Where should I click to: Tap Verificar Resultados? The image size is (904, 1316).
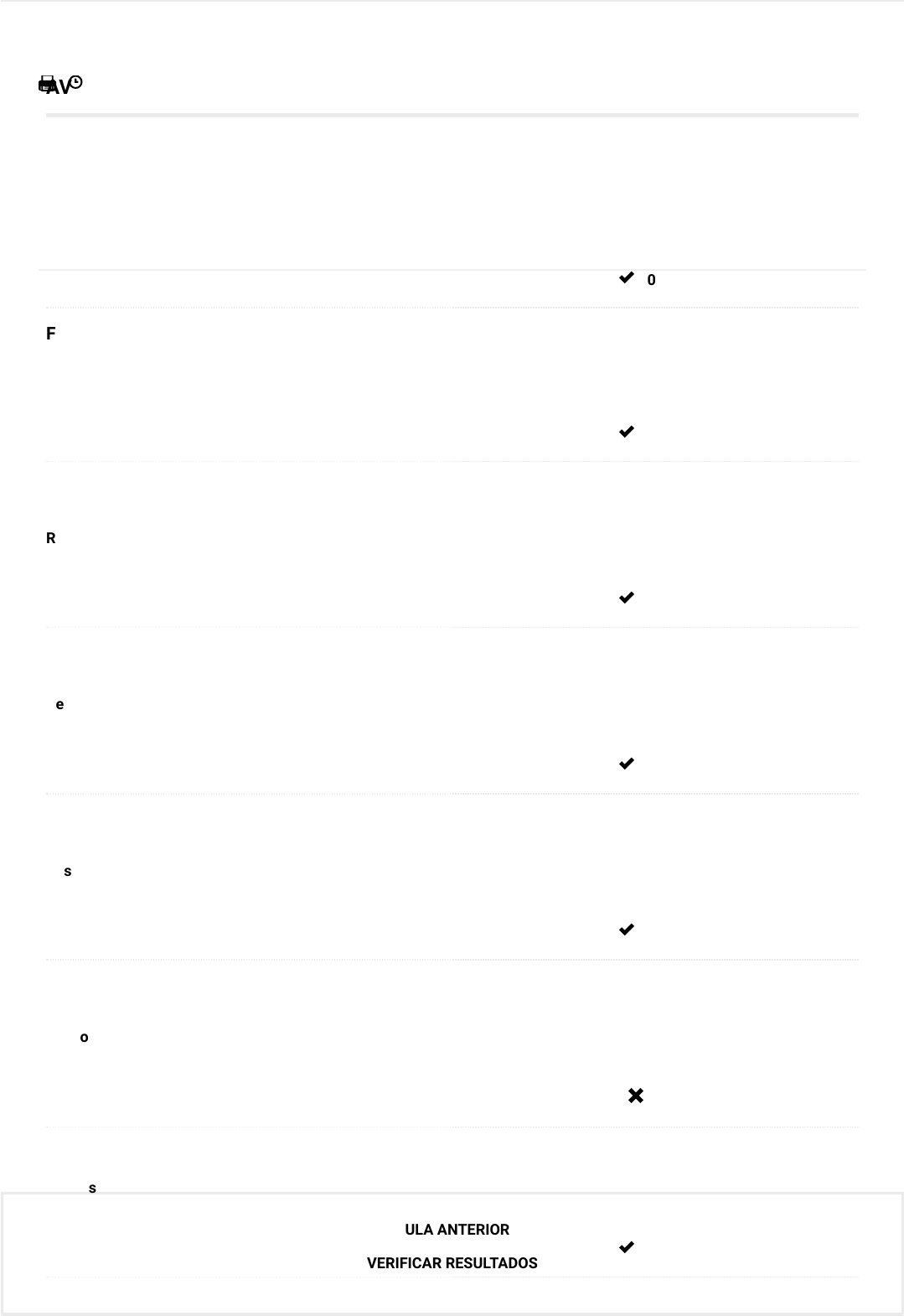coord(452,1263)
